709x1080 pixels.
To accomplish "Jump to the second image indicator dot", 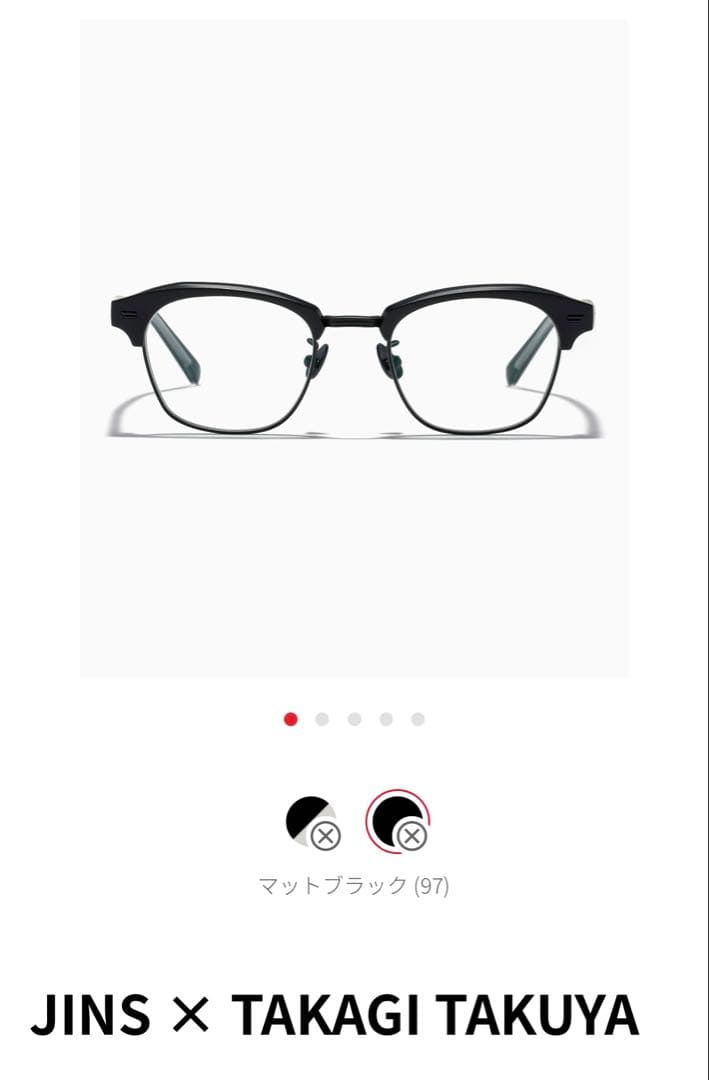I will click(322, 719).
